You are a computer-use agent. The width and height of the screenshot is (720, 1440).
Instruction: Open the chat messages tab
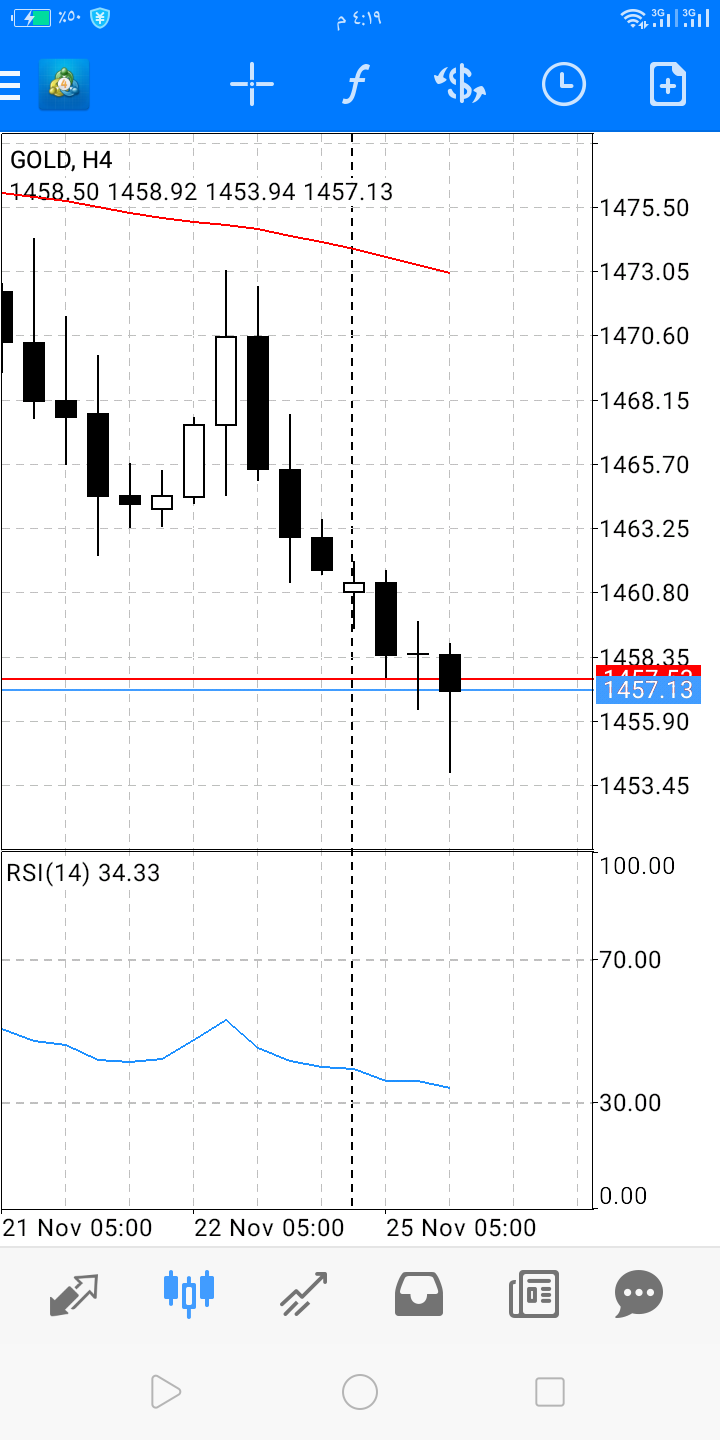pos(639,1294)
